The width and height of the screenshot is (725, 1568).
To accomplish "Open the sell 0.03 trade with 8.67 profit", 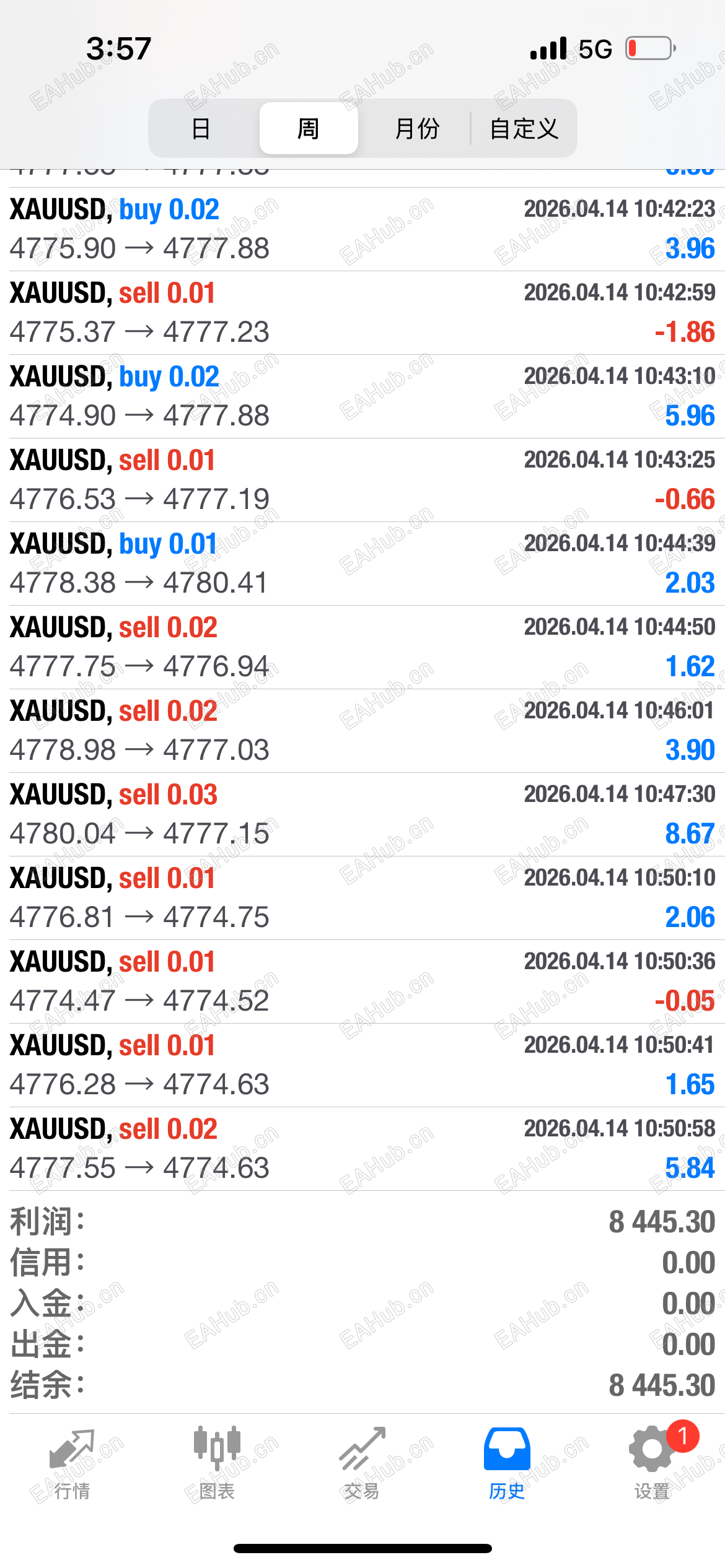I will pos(362,814).
